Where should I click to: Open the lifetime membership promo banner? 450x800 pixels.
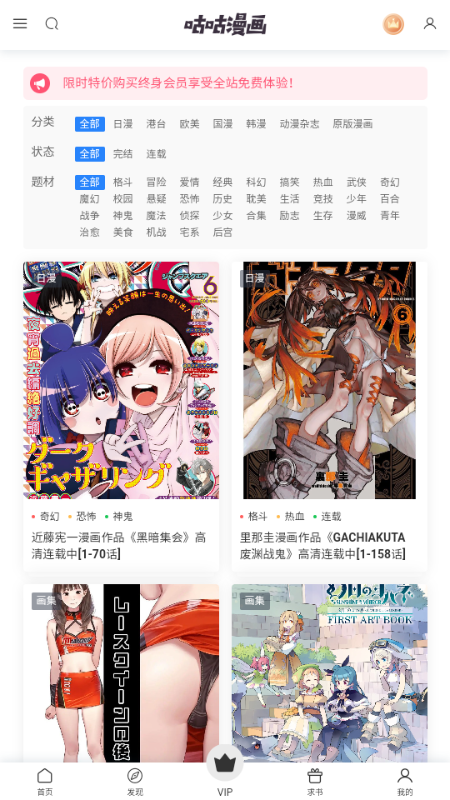pos(225,83)
